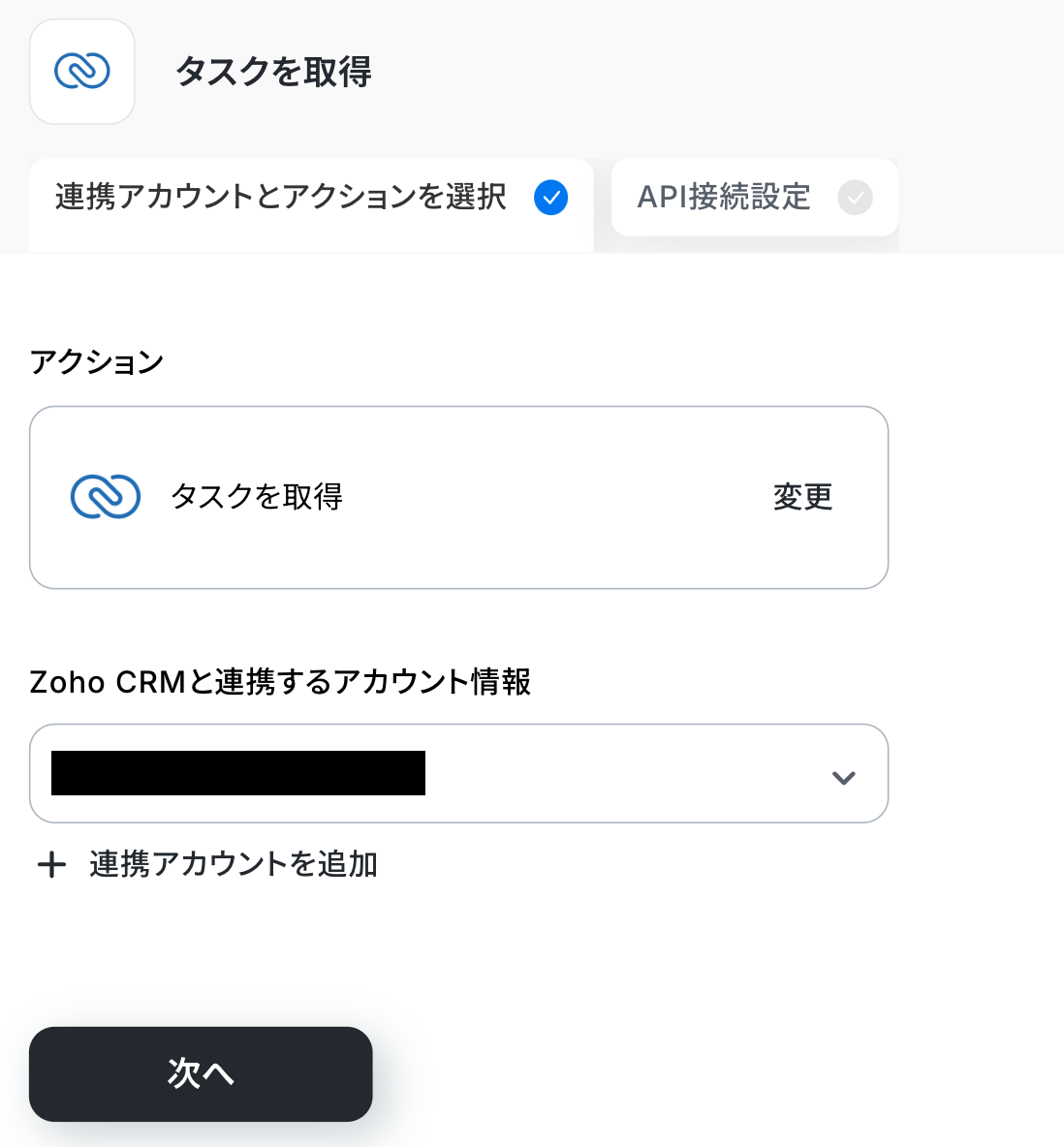The image size is (1064, 1147).
Task: Tap 変更 to change the action
Action: click(802, 497)
